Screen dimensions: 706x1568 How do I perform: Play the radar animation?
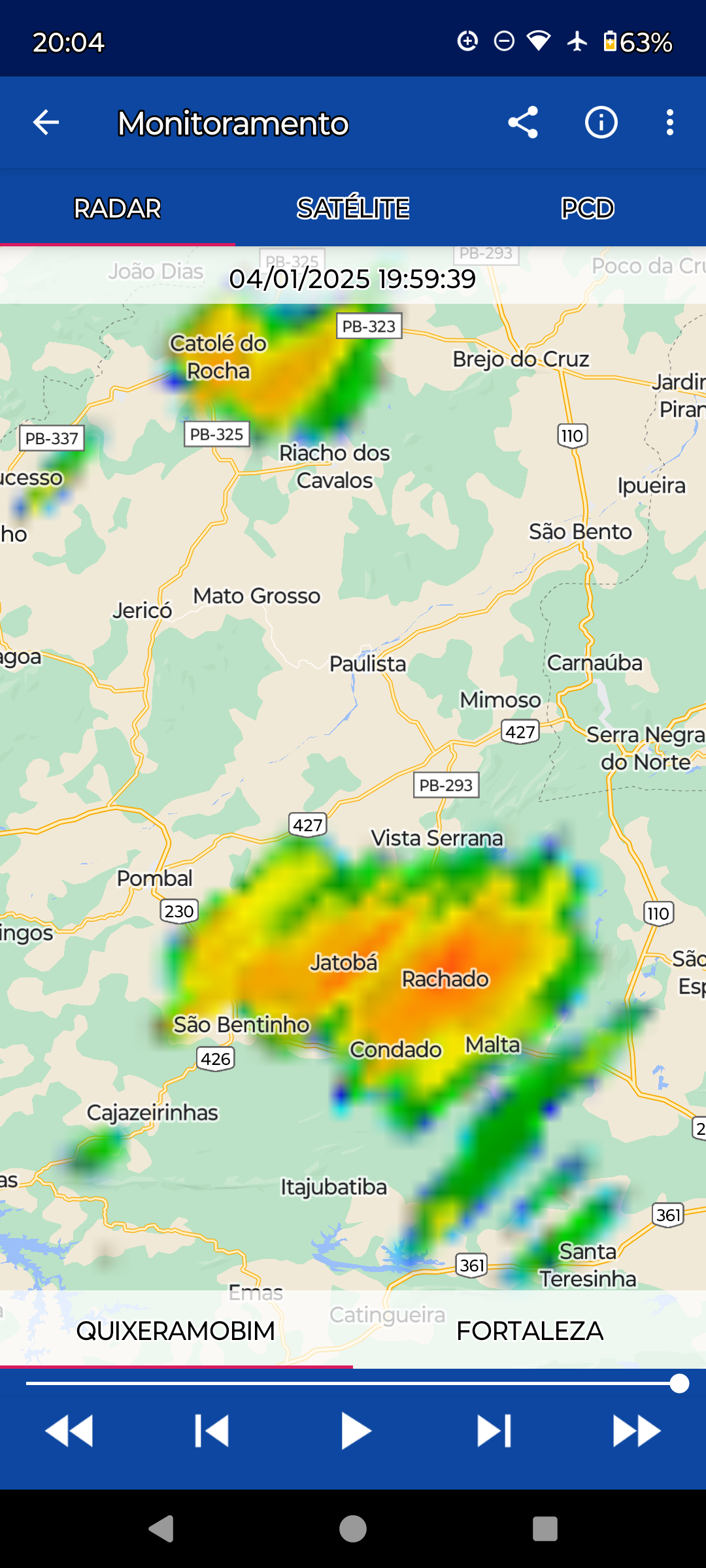point(356,1431)
